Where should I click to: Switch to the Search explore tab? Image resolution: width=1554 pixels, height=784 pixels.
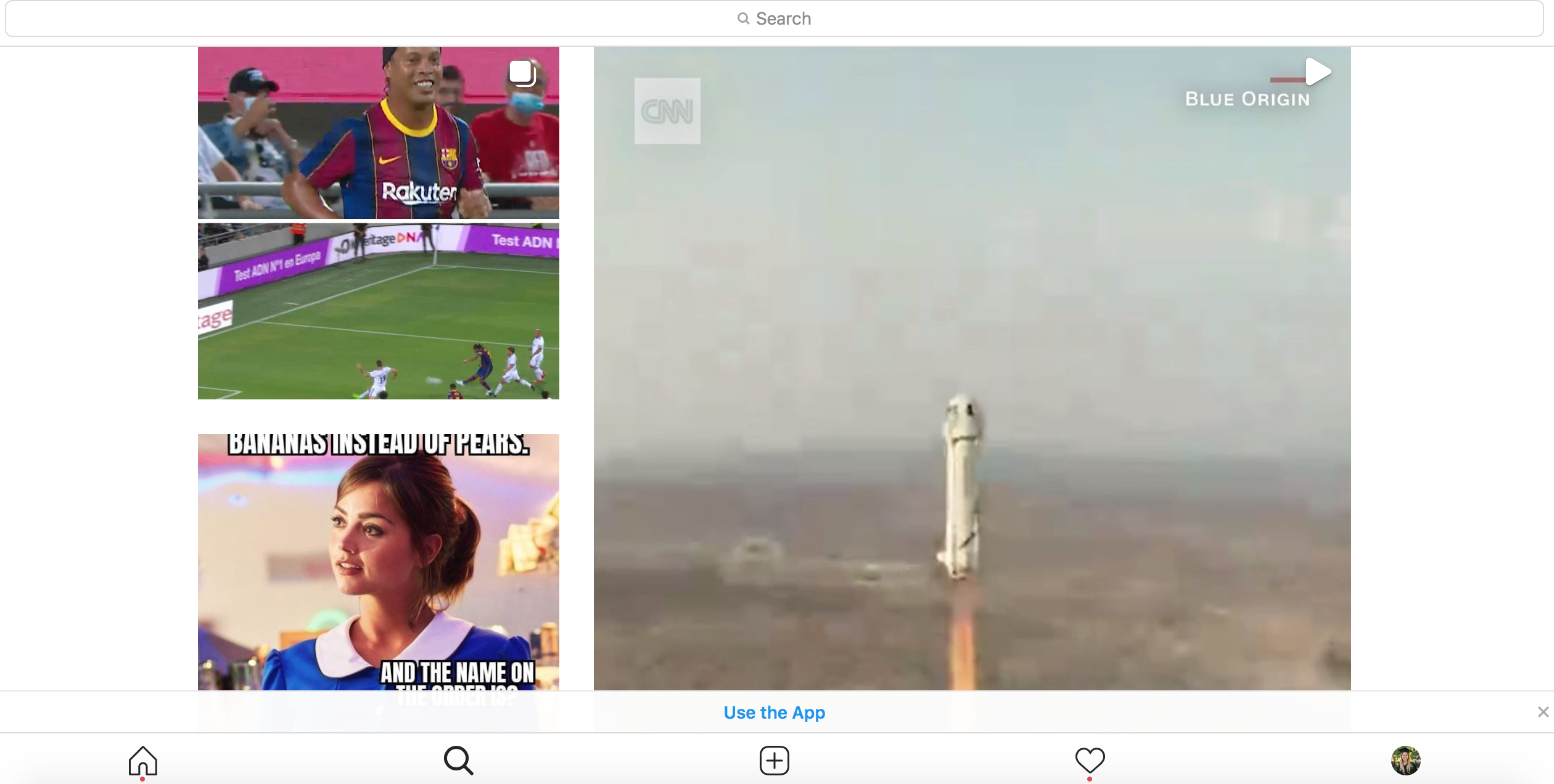click(459, 761)
